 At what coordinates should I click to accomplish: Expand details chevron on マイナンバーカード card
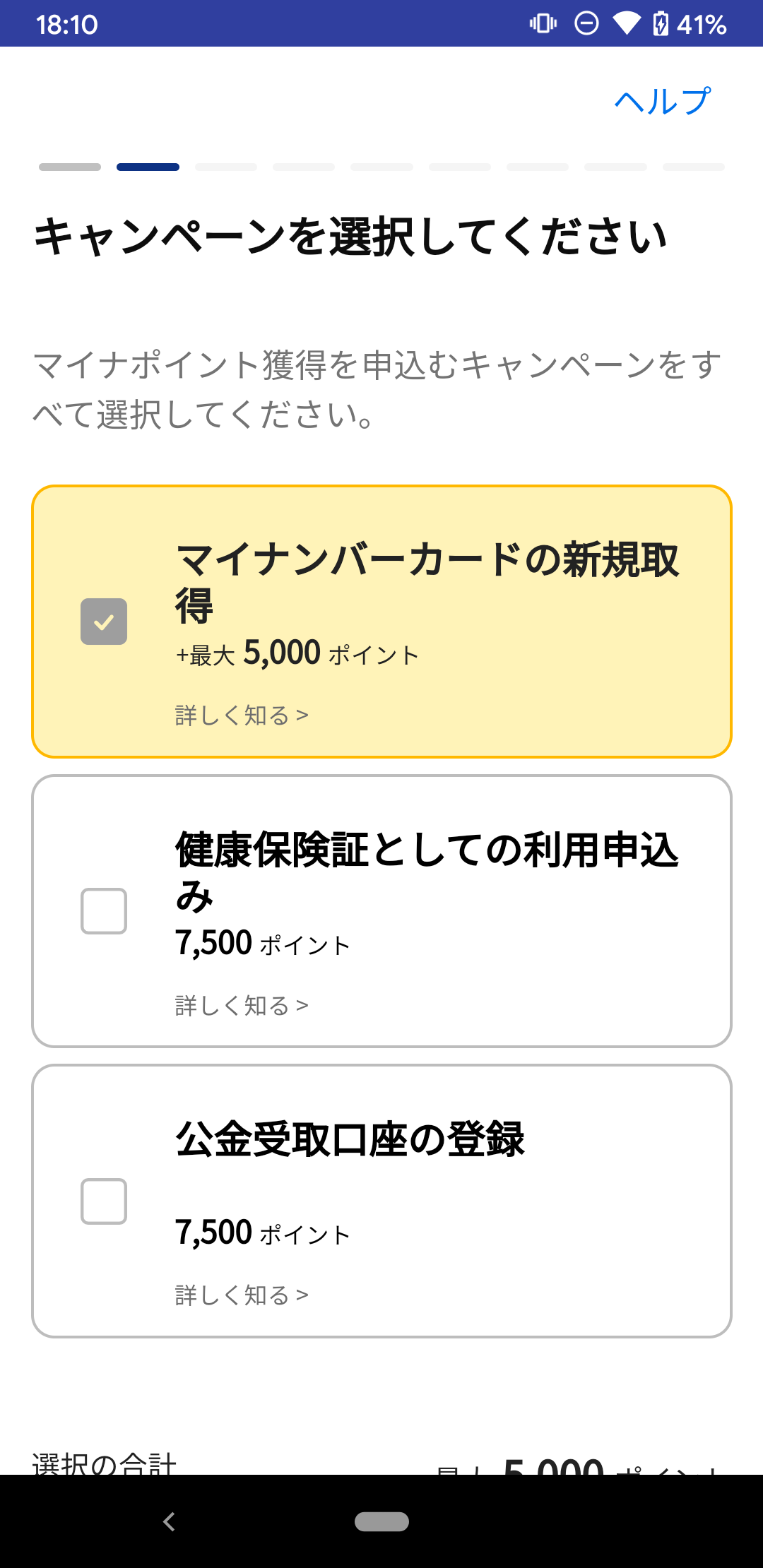[304, 715]
